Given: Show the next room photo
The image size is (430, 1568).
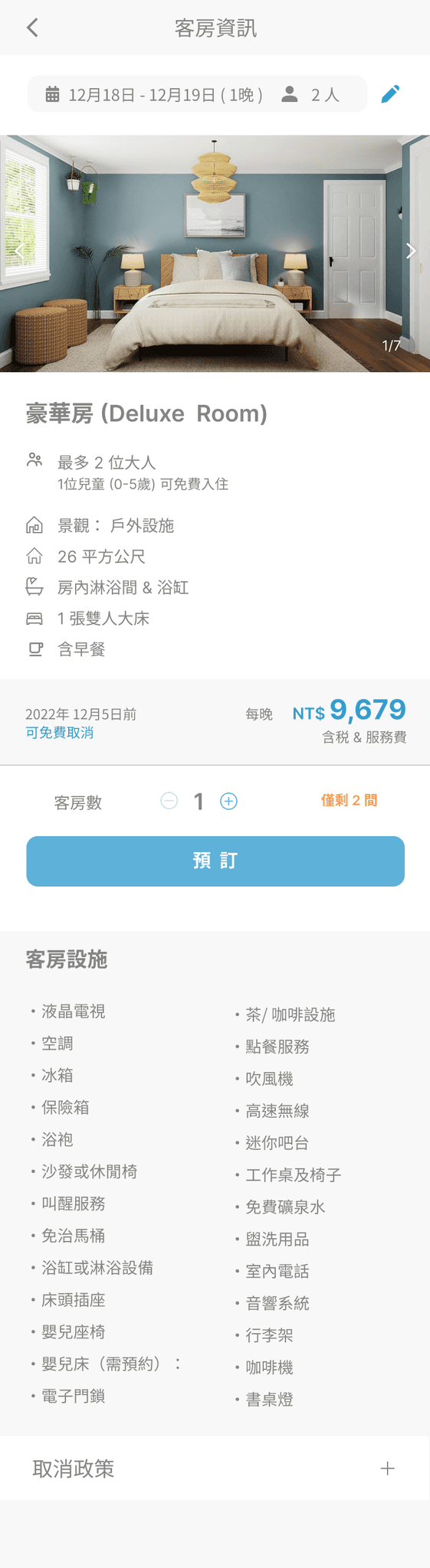Looking at the screenshot, I should pos(411,250).
